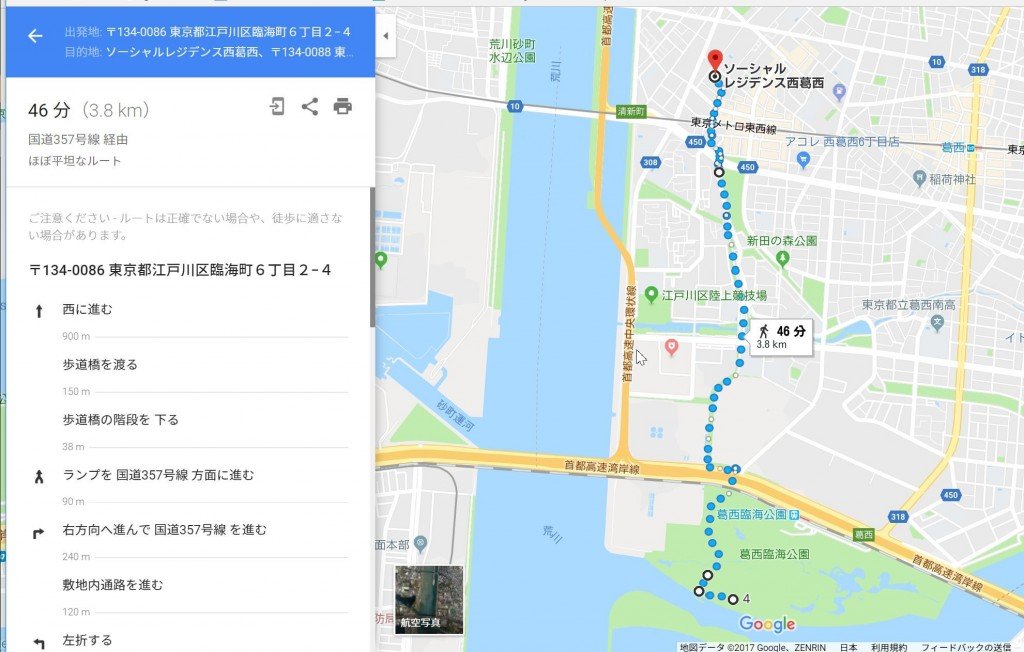This screenshot has width=1024, height=652.
Task: Open フィードバックの送信 feedback link
Action: pyautogui.click(x=966, y=646)
